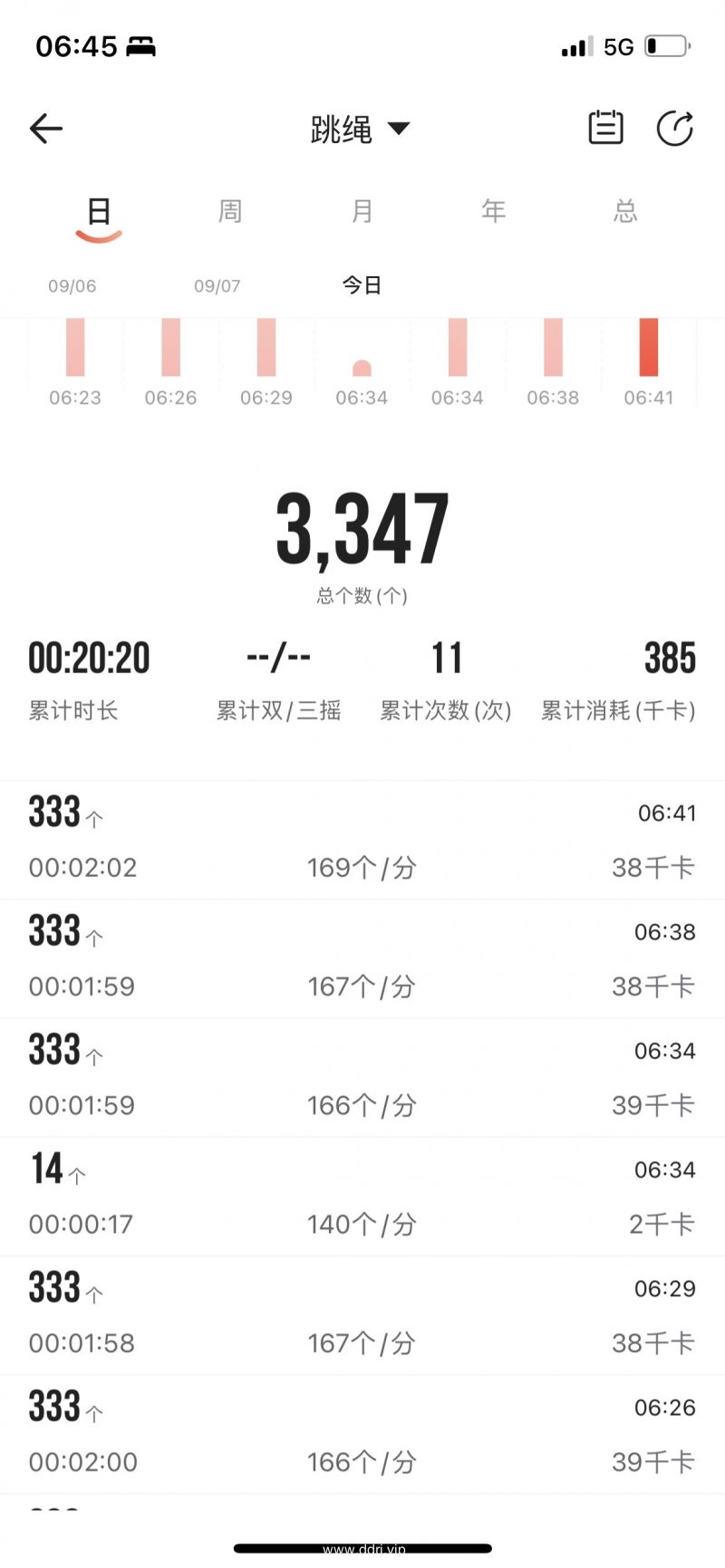
Task: Open the 06:26 session record
Action: pos(362,1434)
